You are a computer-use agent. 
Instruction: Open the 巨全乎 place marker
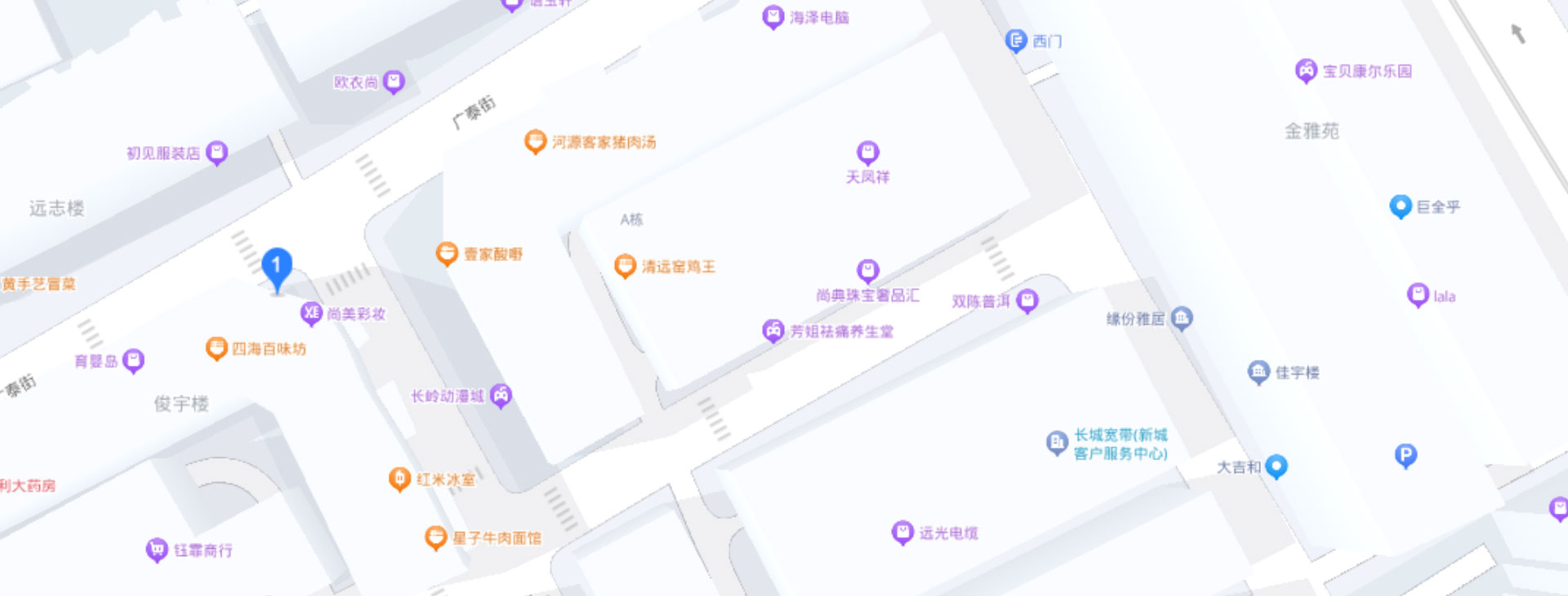pos(1401,206)
